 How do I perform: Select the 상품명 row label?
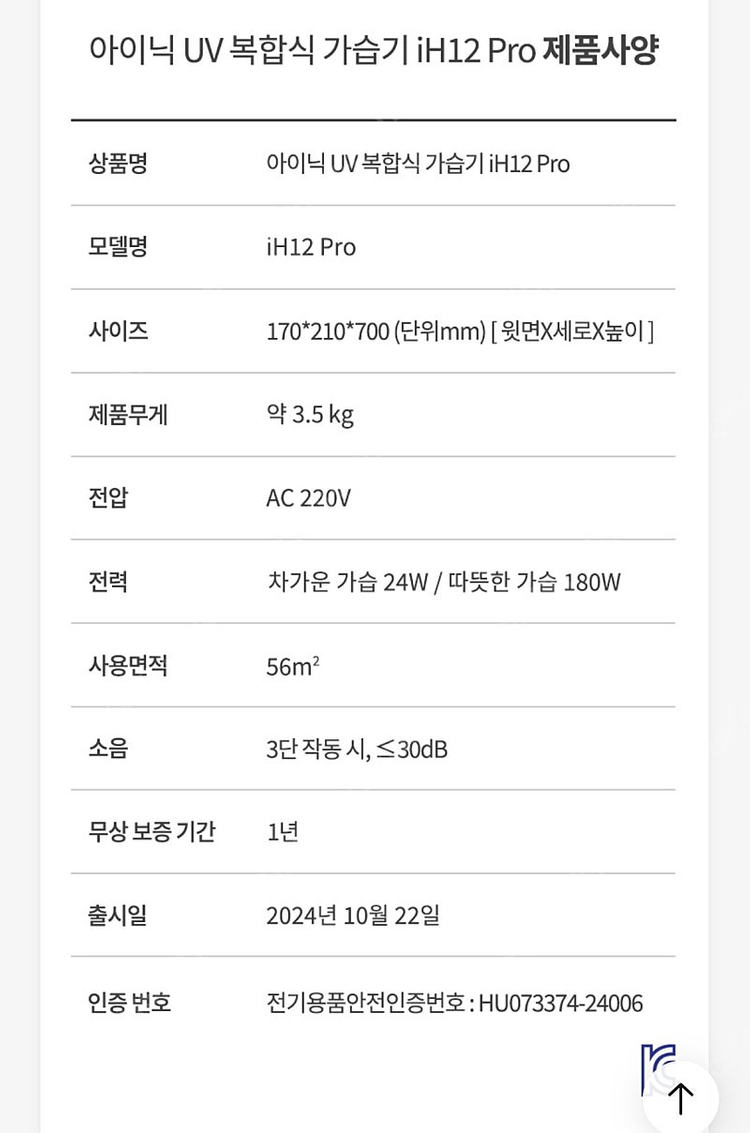[x=118, y=165]
